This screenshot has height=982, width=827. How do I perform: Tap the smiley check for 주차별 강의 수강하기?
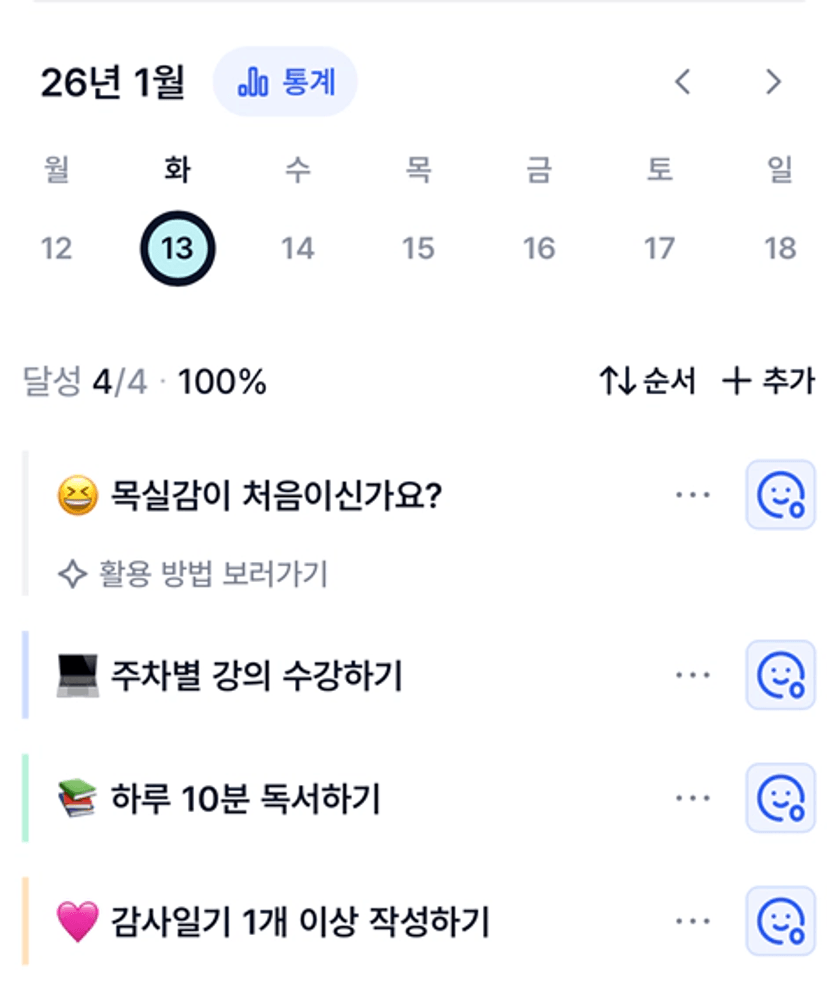tap(781, 676)
